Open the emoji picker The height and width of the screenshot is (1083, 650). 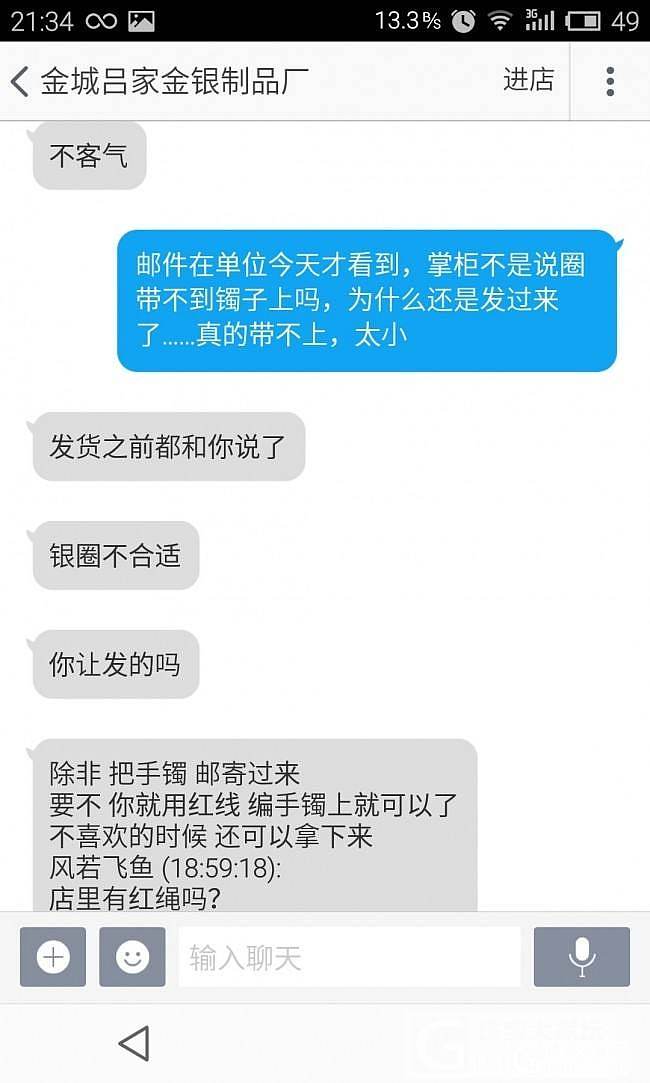coord(132,957)
